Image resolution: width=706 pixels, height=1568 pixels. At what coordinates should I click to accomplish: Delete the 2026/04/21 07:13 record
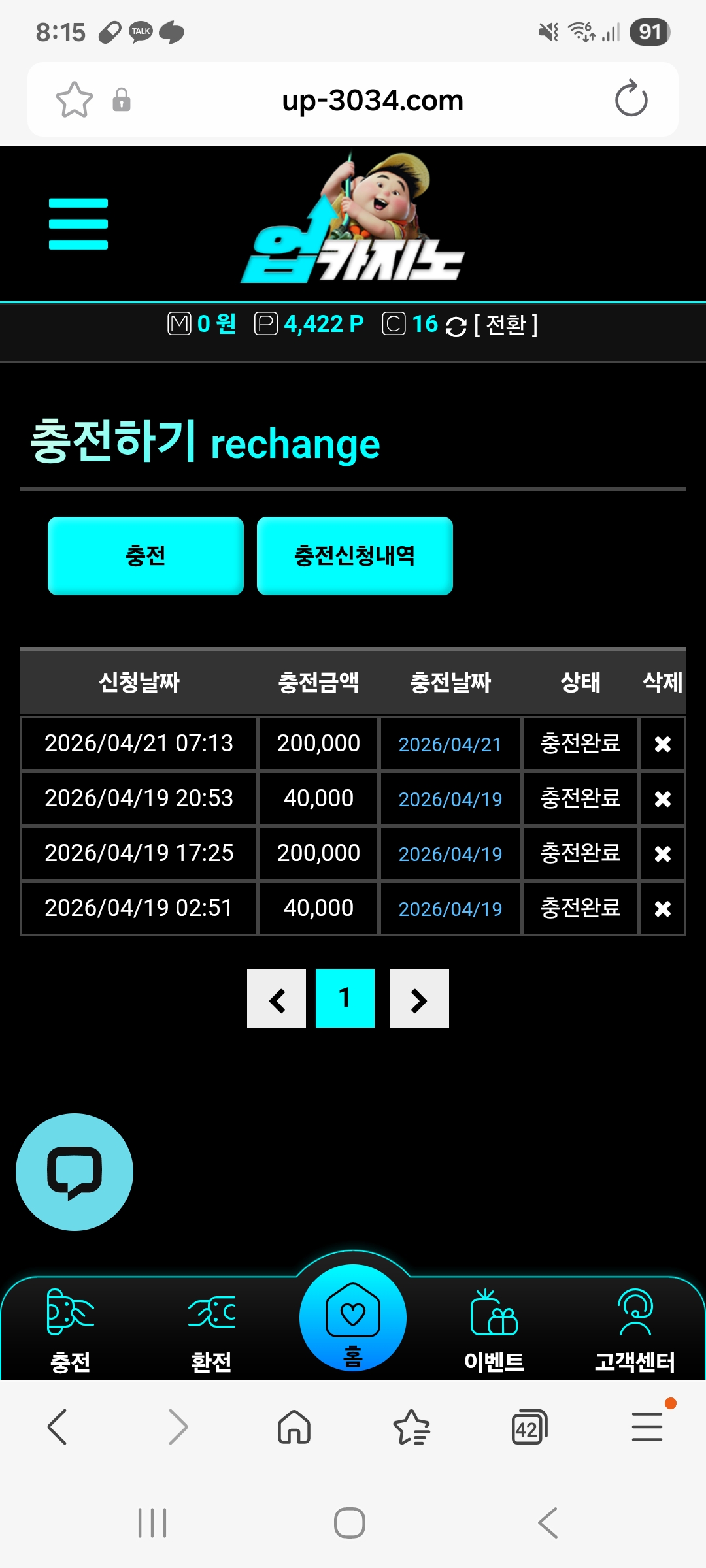point(662,744)
